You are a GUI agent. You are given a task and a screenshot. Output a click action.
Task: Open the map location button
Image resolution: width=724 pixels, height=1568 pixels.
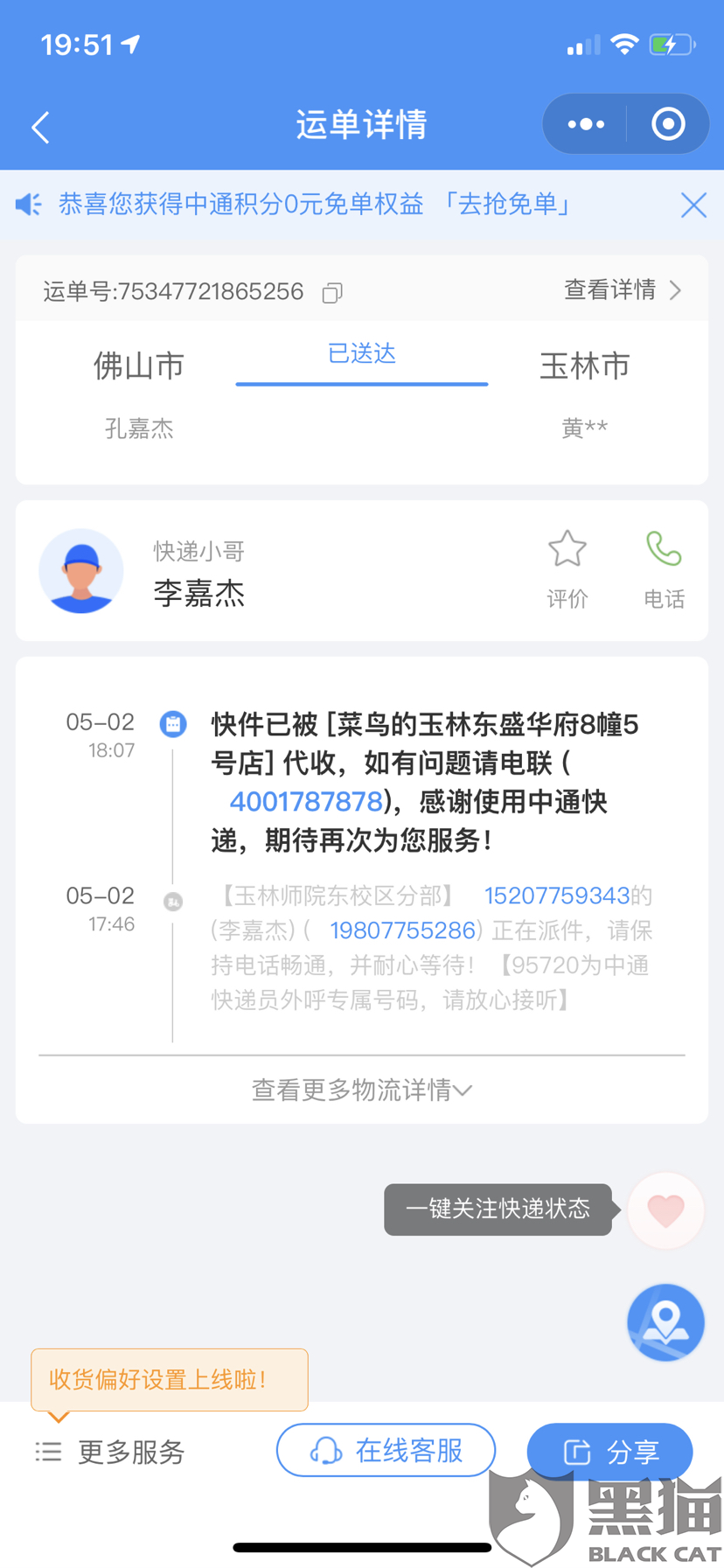665,1322
